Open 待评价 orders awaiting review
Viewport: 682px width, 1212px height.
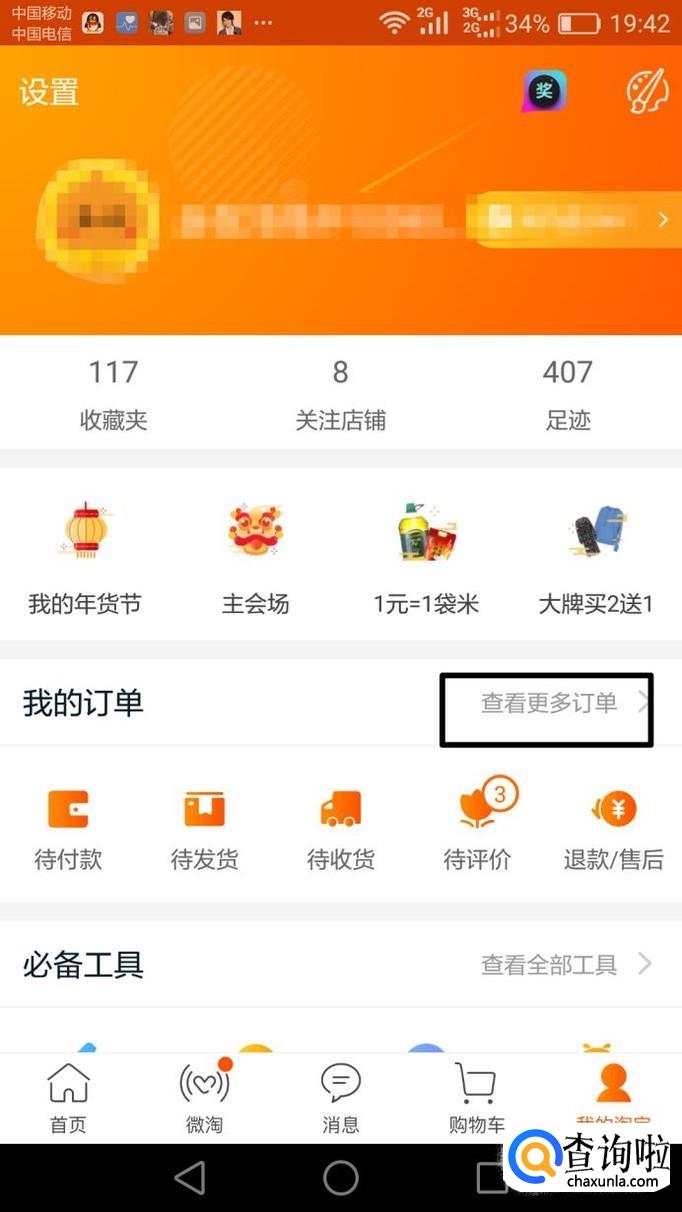477,827
